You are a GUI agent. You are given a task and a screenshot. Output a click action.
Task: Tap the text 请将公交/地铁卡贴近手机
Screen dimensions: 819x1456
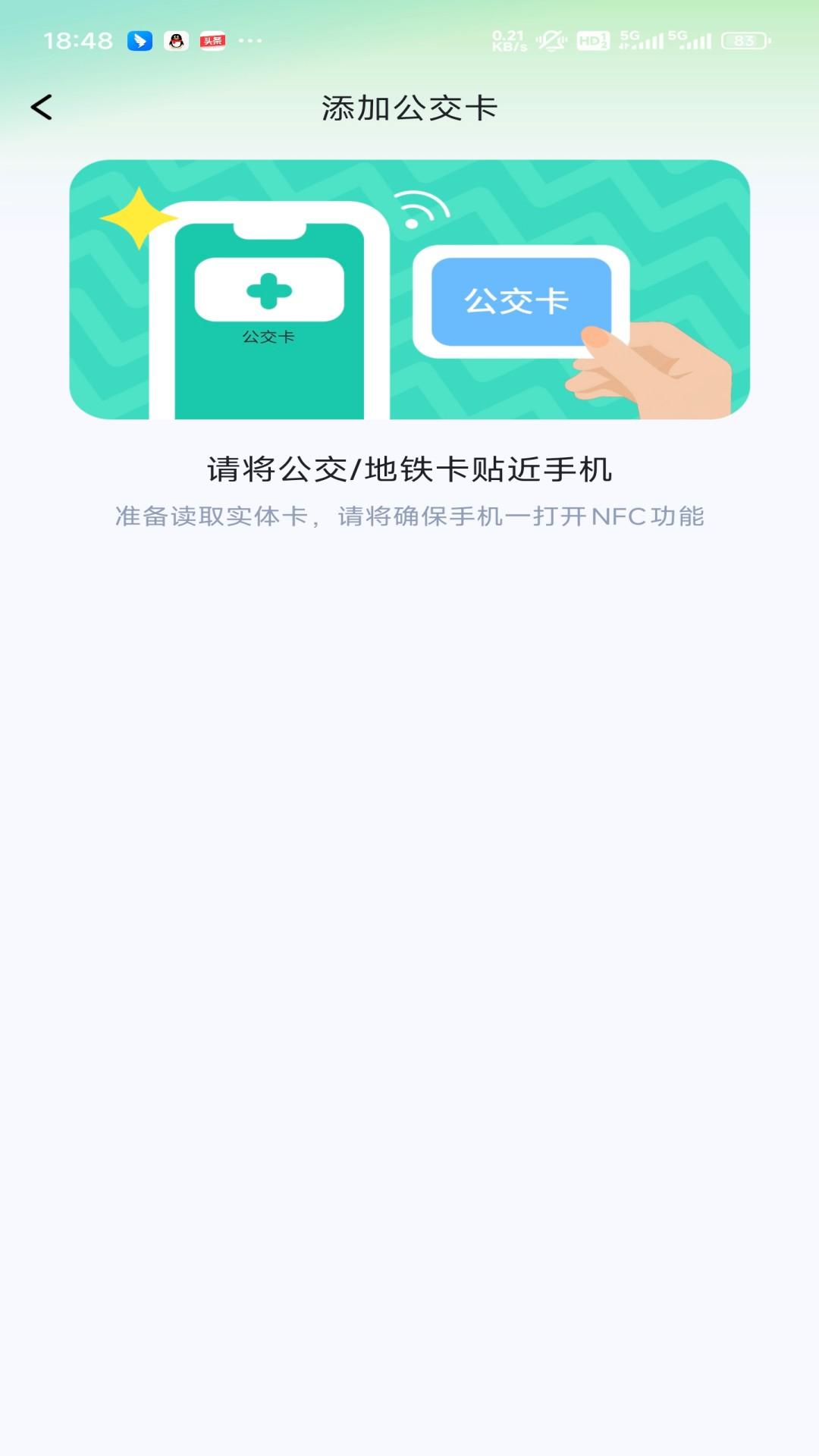pyautogui.click(x=409, y=469)
